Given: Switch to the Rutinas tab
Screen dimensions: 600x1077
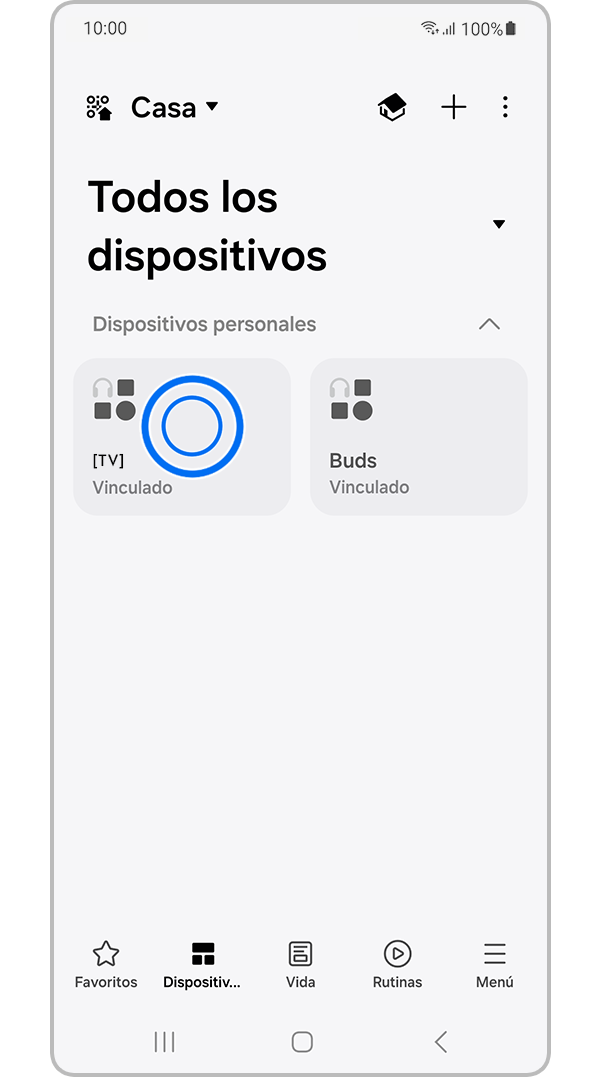Looking at the screenshot, I should 397,964.
